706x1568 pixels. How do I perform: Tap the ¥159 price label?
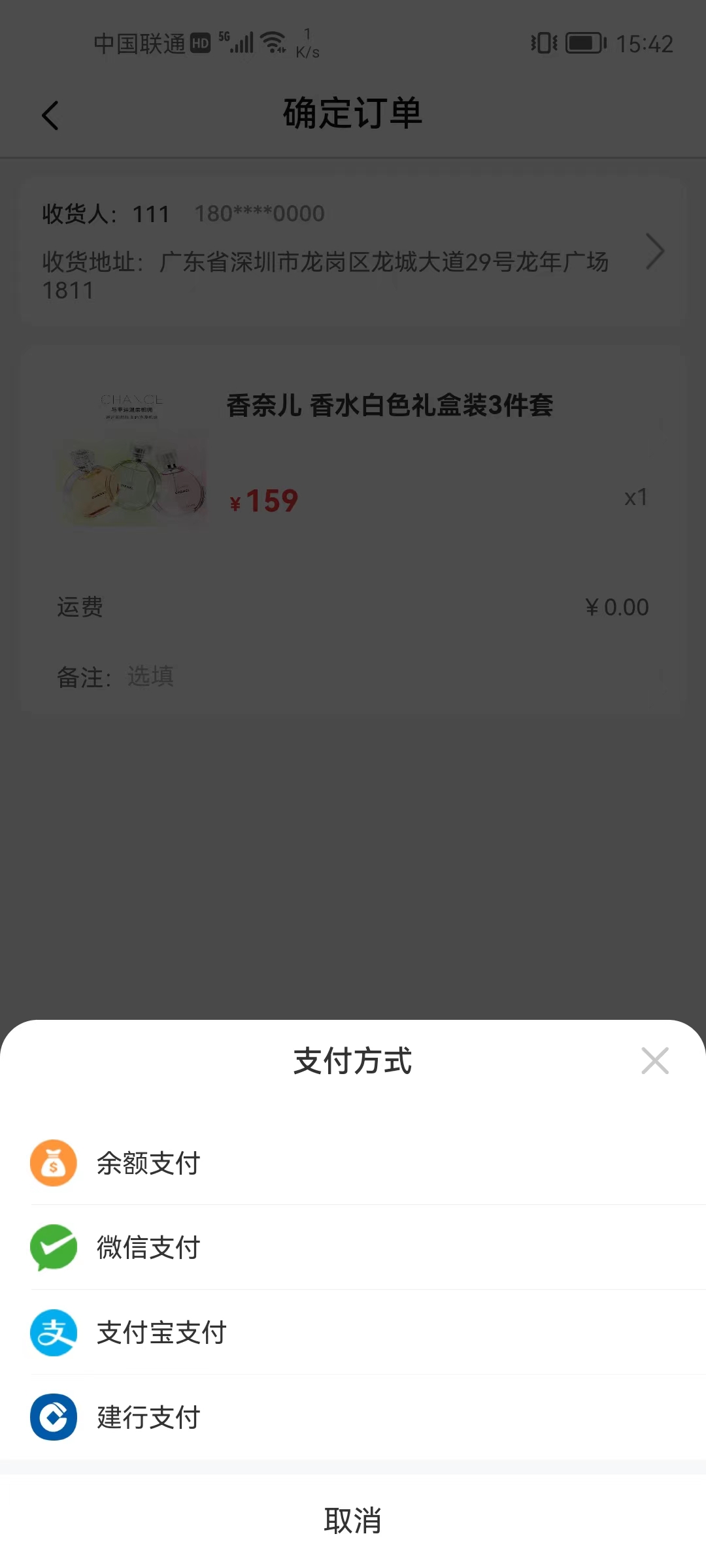(264, 500)
